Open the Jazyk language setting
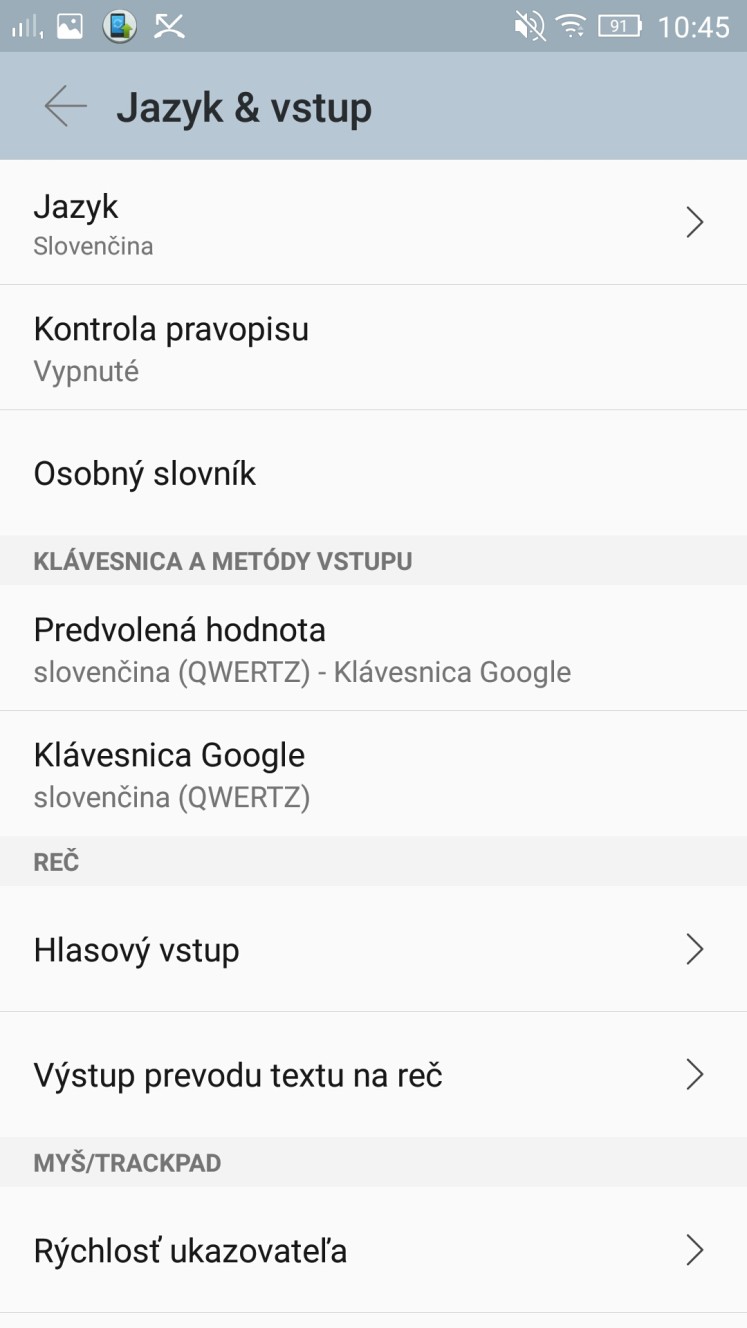This screenshot has height=1328, width=747. 373,222
